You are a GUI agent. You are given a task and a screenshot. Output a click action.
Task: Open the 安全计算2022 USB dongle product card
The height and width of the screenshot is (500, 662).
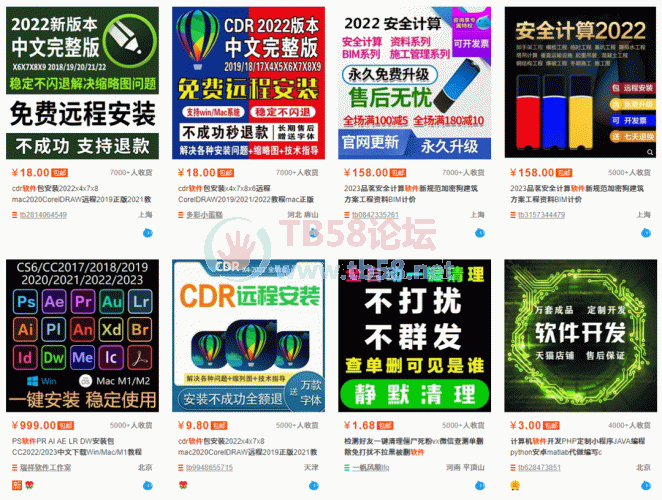[x=579, y=82]
